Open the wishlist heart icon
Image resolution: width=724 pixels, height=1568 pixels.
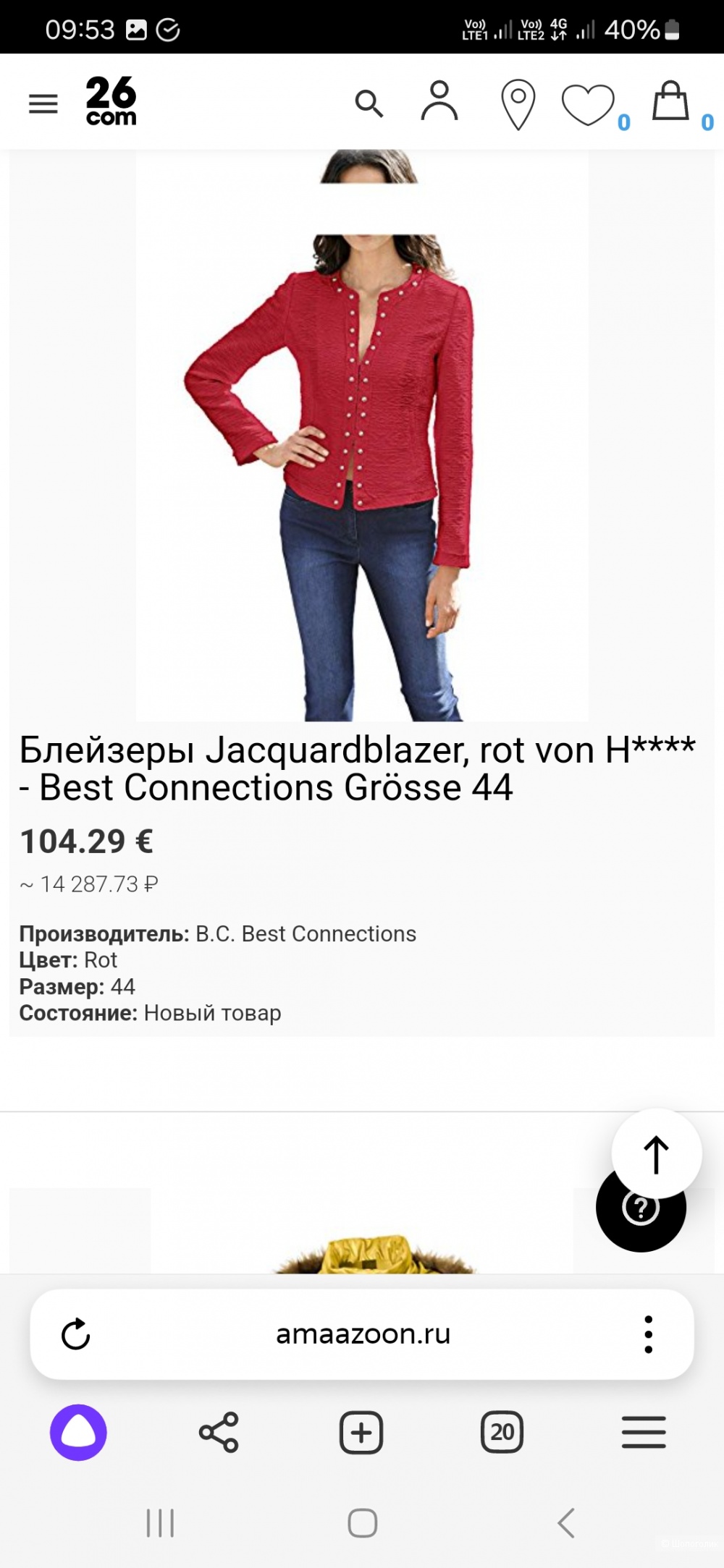(588, 105)
